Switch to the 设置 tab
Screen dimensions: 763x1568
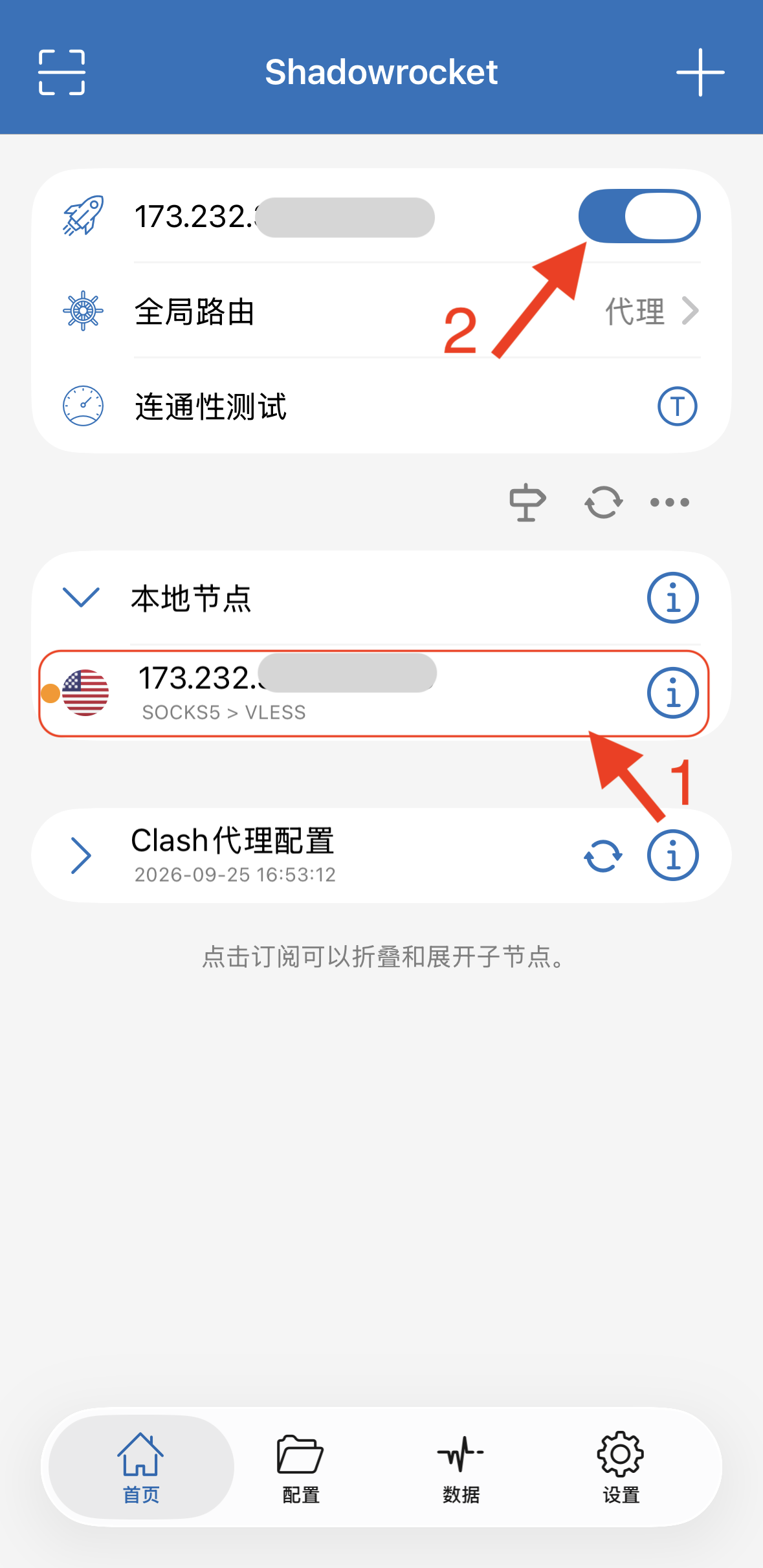pos(621,1467)
